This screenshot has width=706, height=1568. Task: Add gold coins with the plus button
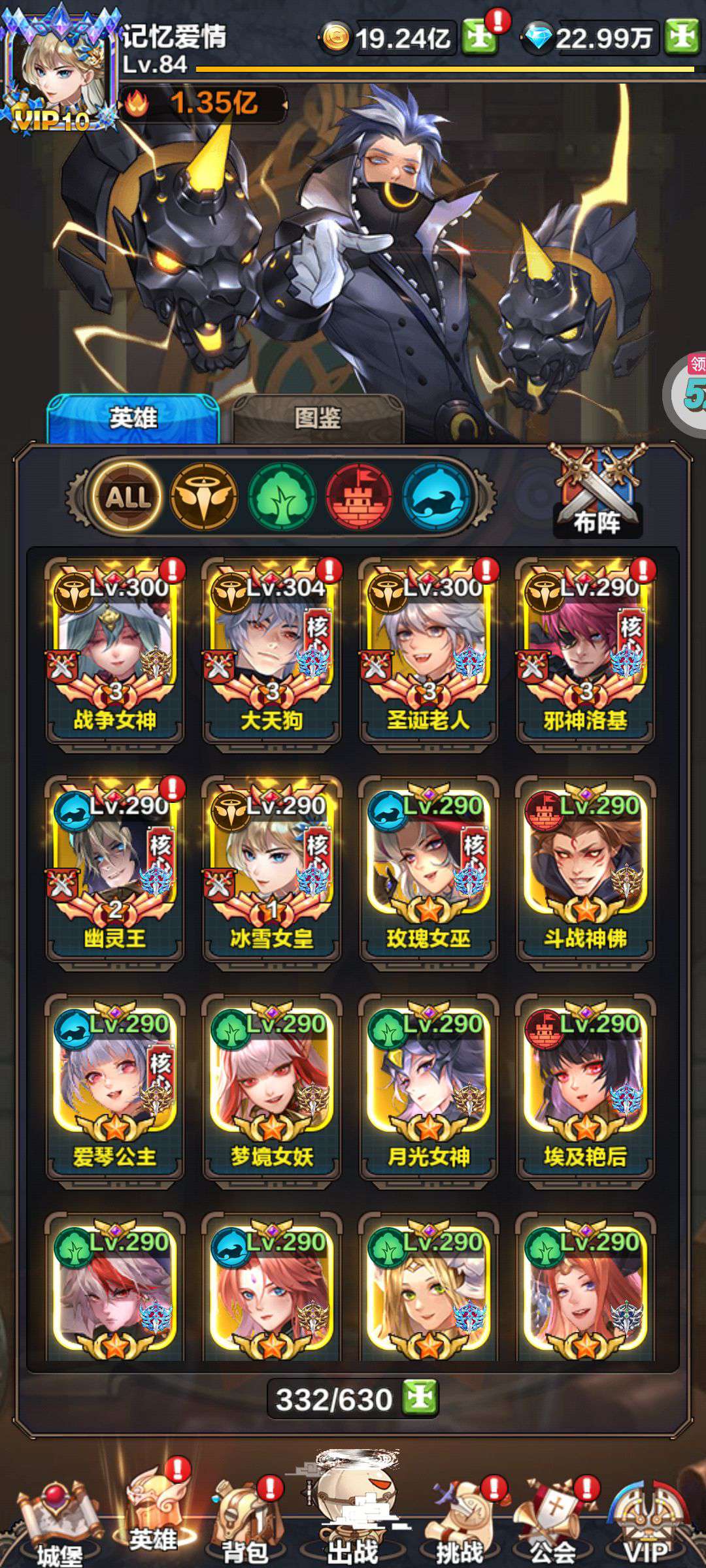point(480,37)
